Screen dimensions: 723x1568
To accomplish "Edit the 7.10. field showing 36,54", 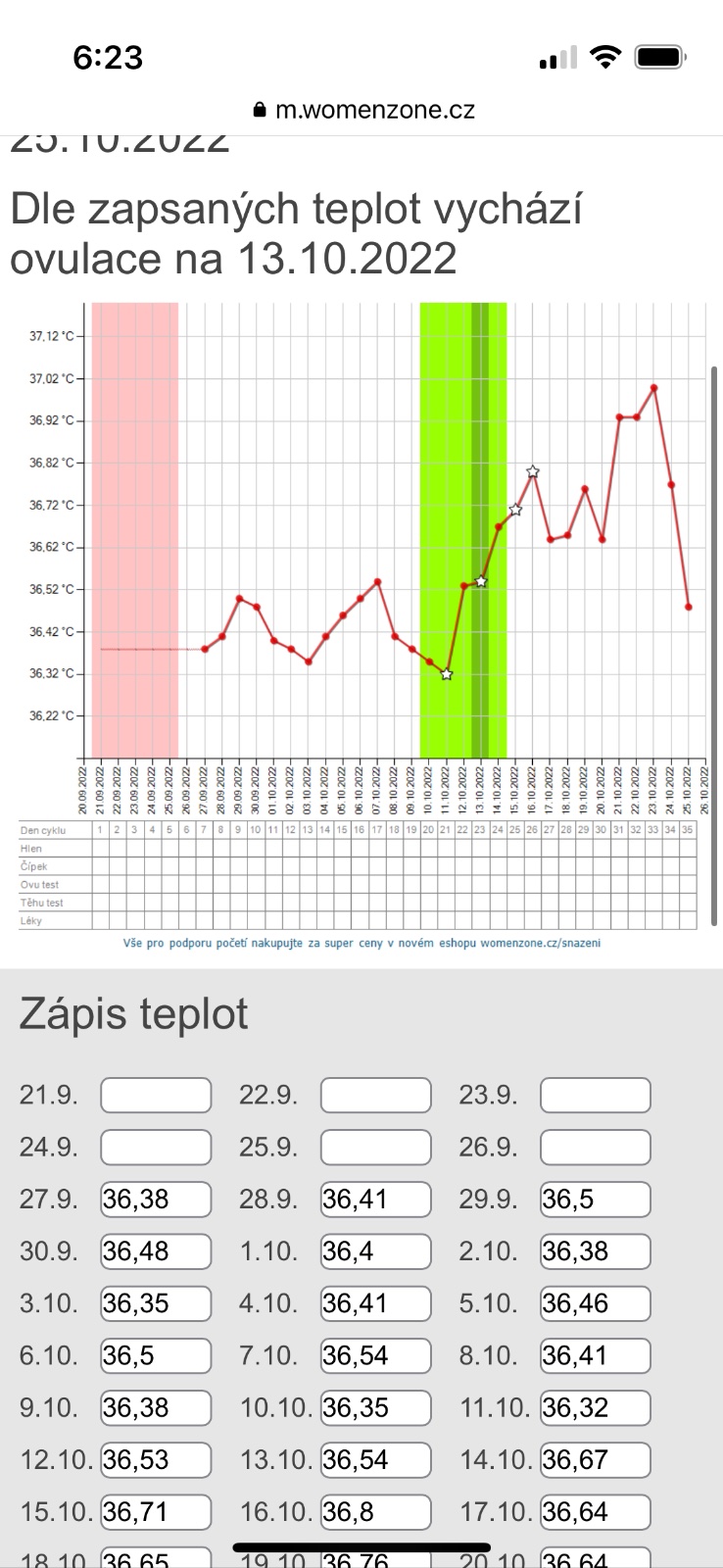I will click(x=376, y=1355).
